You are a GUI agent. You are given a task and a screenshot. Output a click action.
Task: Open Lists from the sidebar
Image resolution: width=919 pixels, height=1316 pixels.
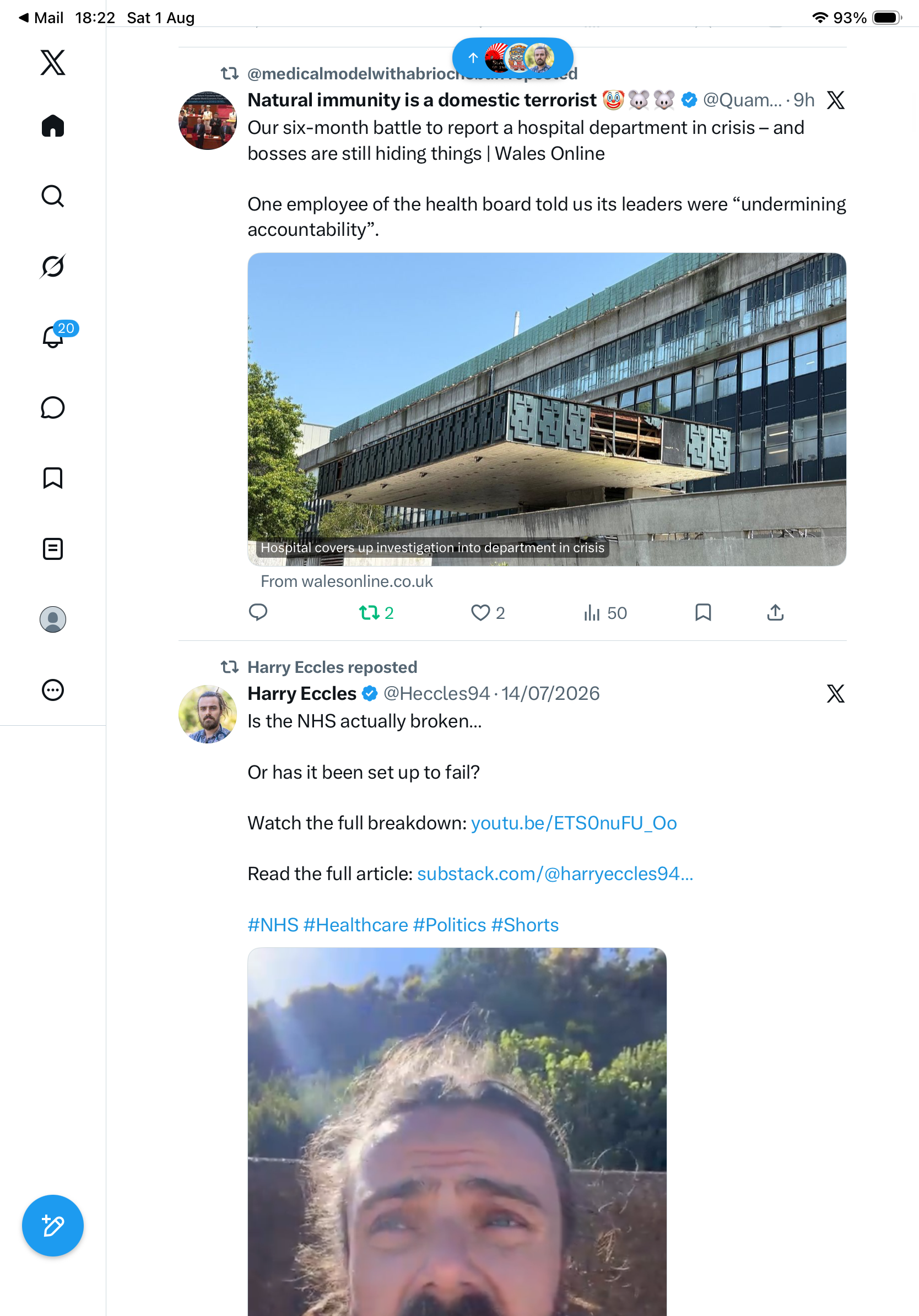(x=53, y=548)
